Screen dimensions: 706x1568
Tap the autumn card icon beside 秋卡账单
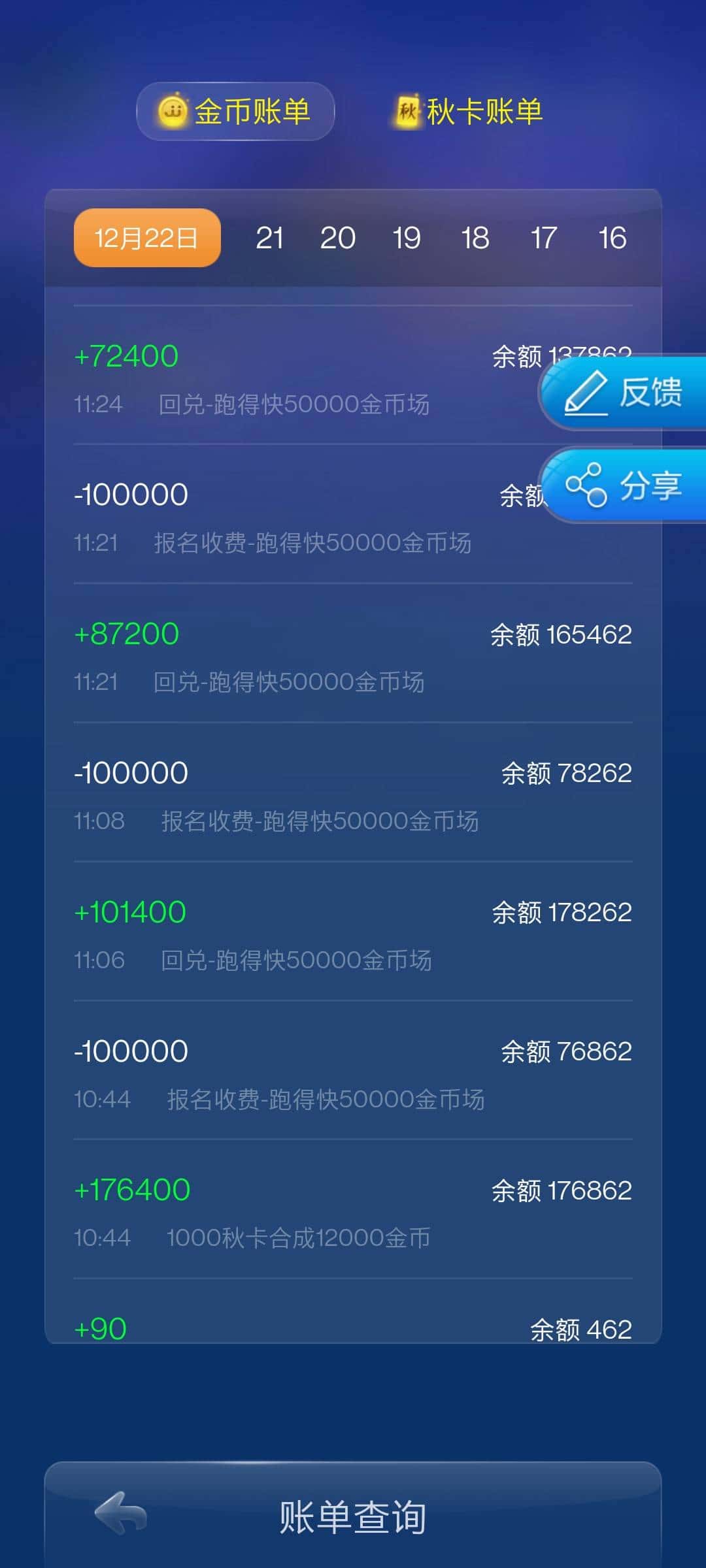(407, 109)
